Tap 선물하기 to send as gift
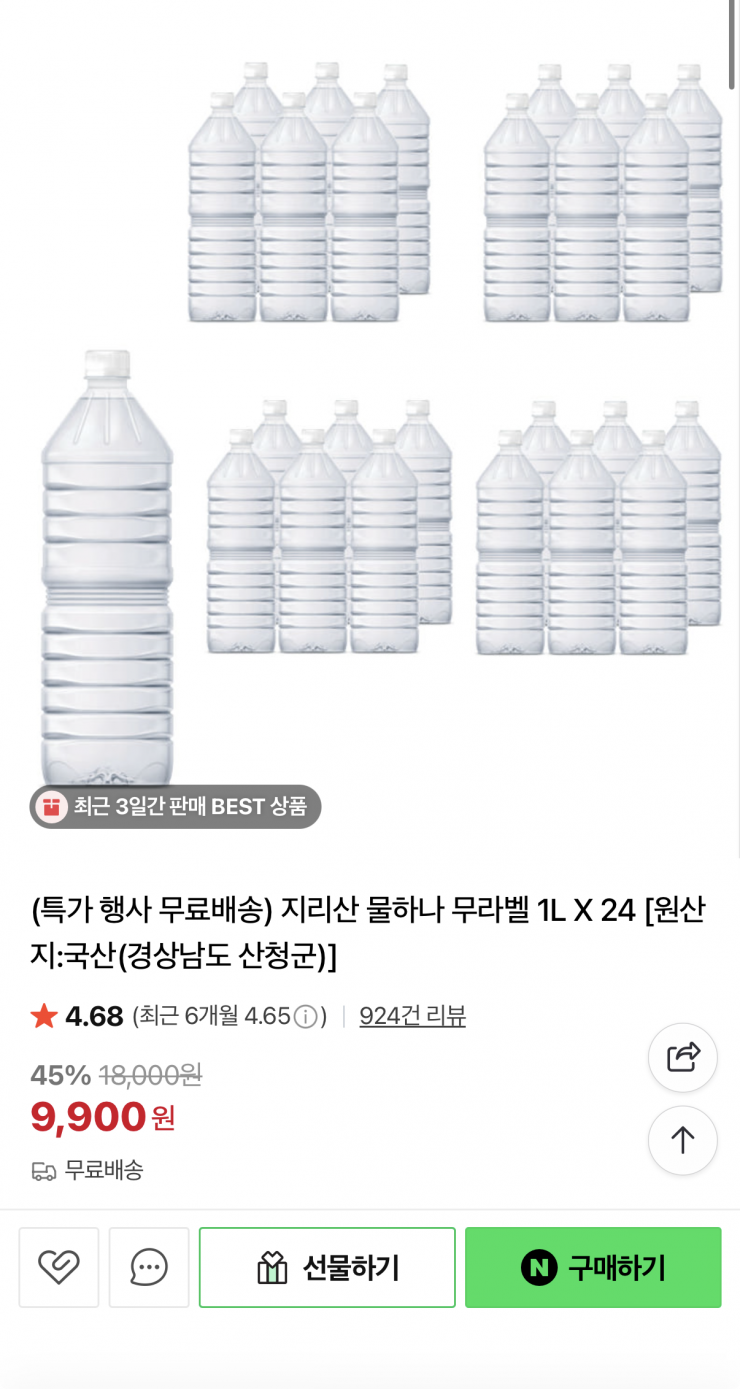 (327, 1268)
